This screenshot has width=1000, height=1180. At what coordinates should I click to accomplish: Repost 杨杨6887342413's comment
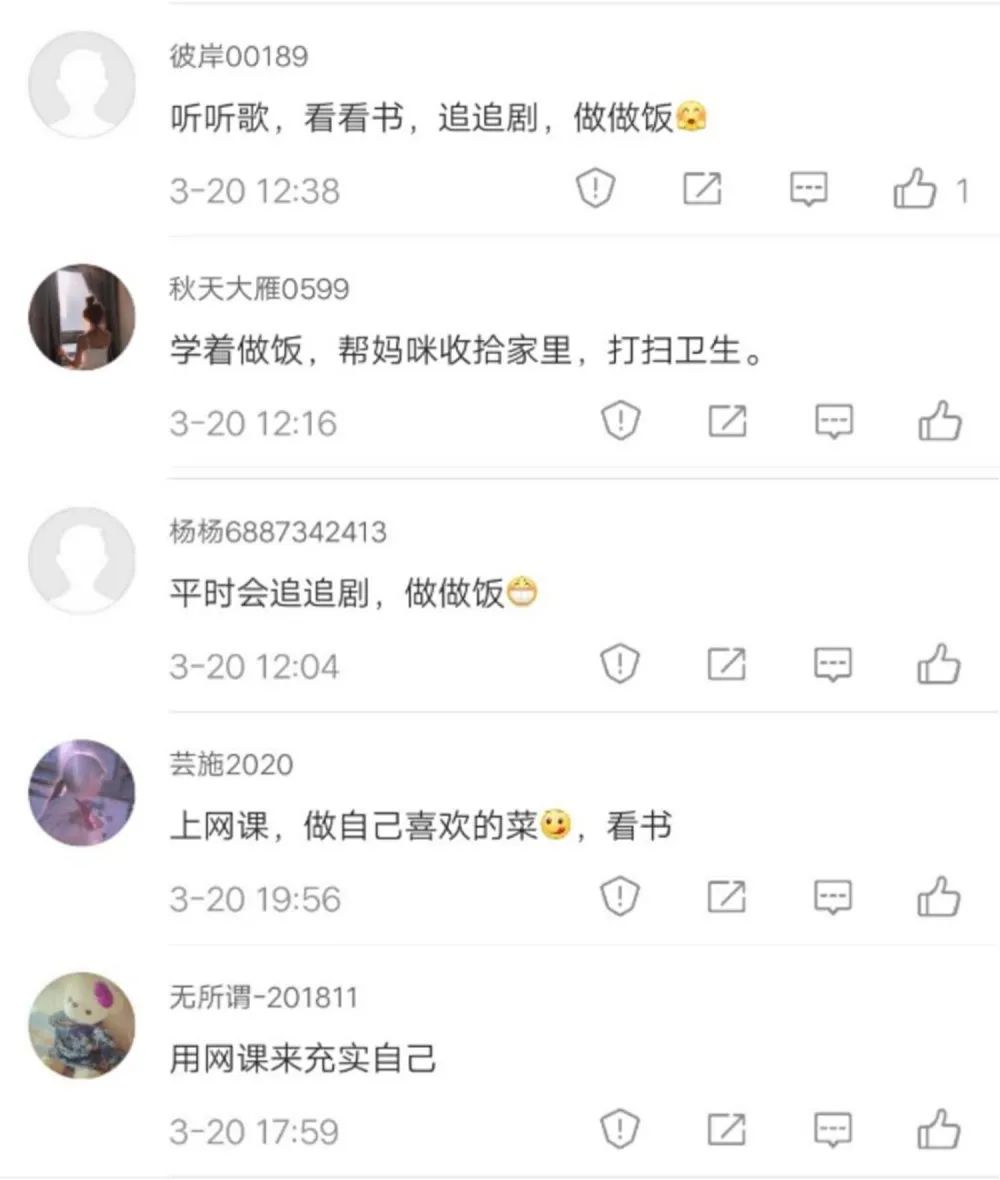coord(727,664)
